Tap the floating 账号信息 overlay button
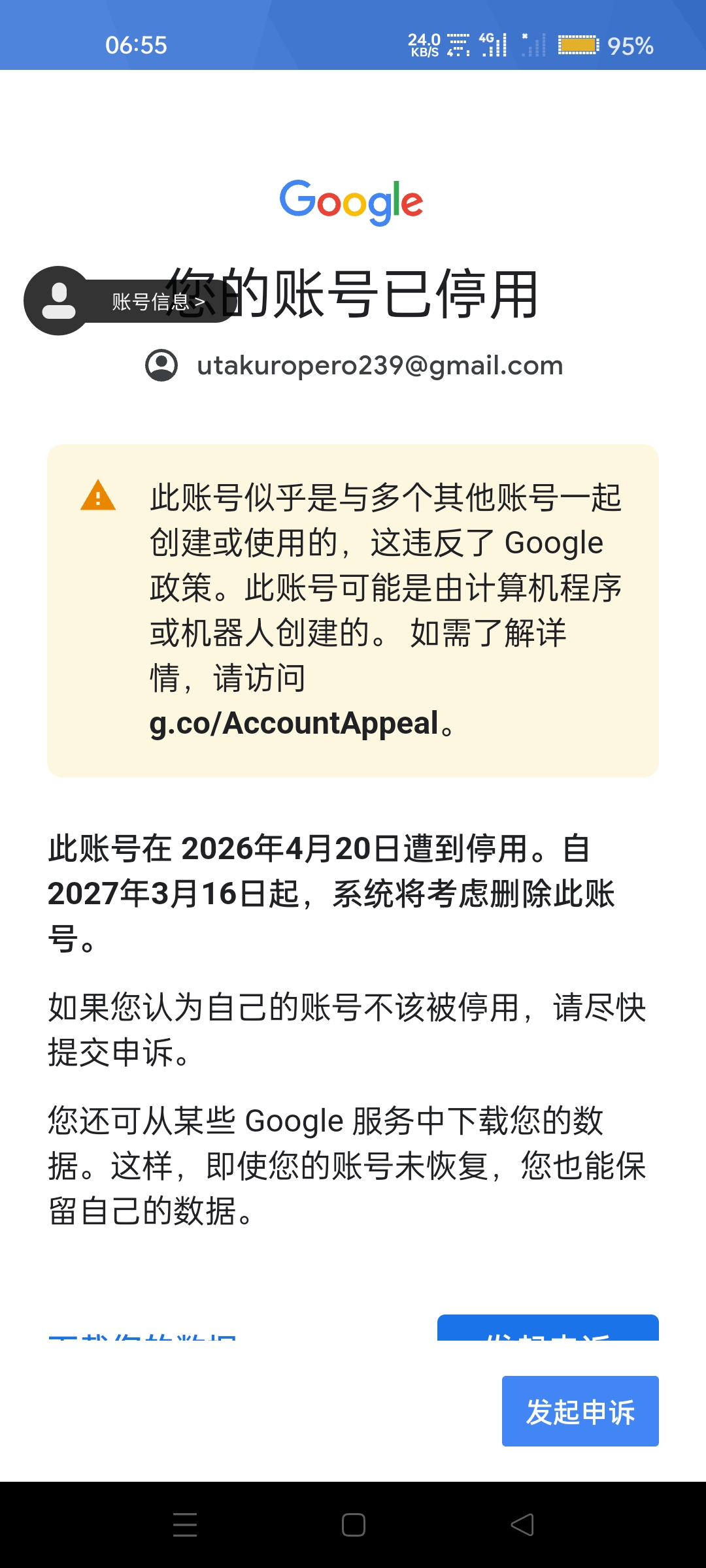Image resolution: width=706 pixels, height=1568 pixels. click(131, 301)
